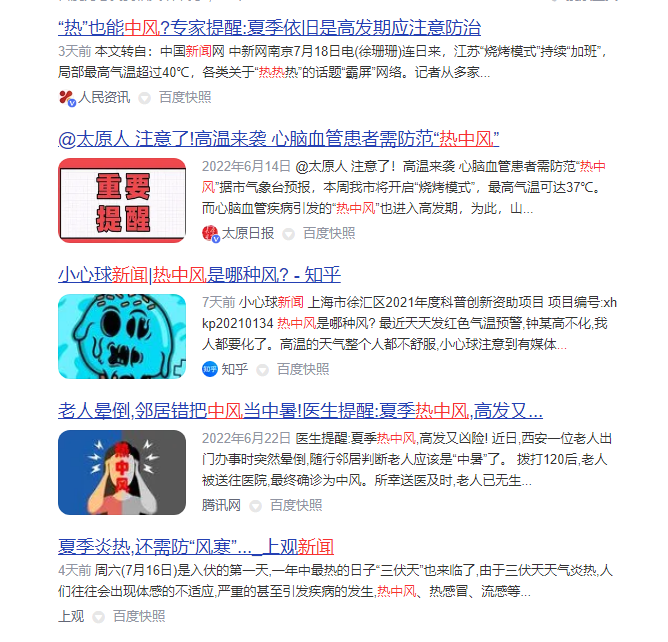
Task: Tap the blue cartoon thumbnail of the 知乎 result
Action: (122, 336)
